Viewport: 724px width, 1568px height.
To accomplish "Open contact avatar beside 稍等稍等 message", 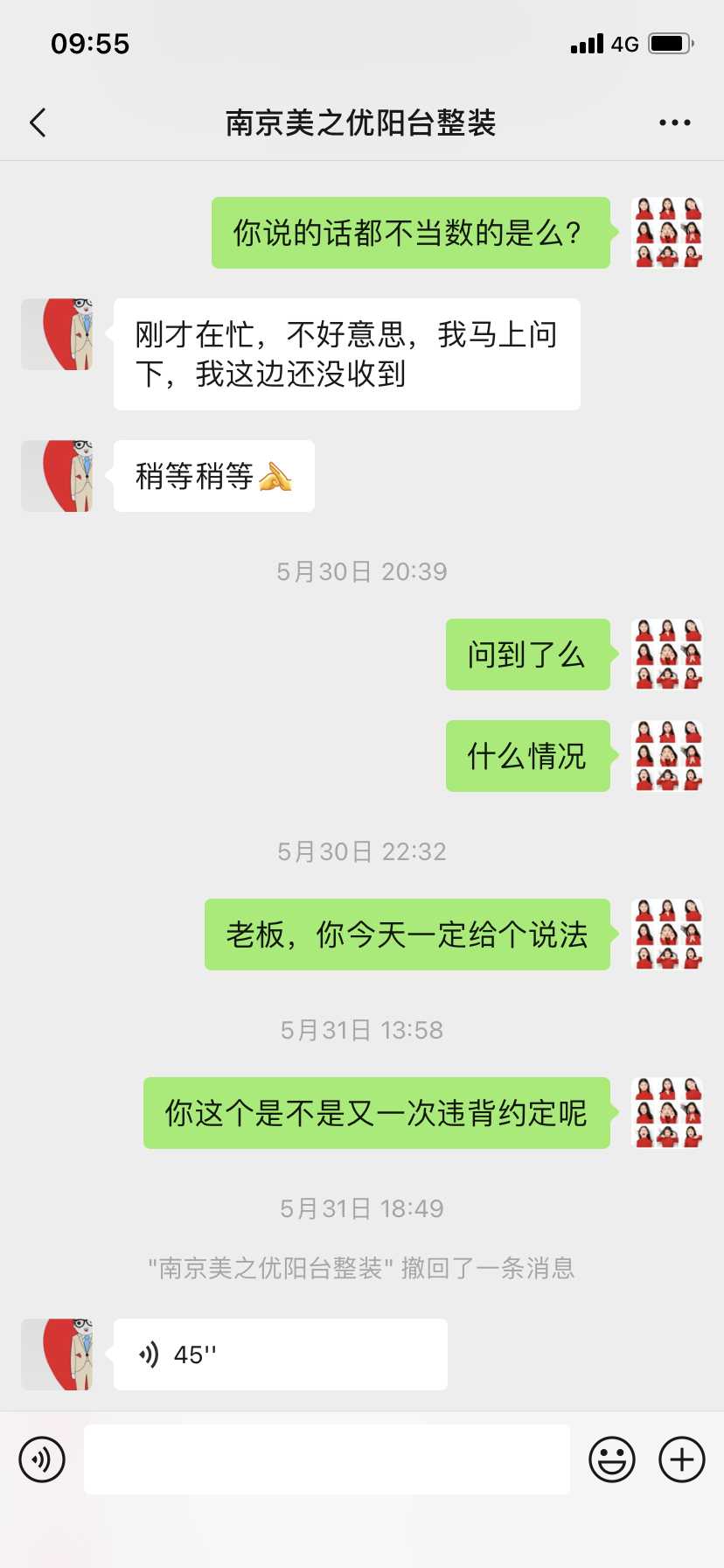I will pyautogui.click(x=57, y=476).
